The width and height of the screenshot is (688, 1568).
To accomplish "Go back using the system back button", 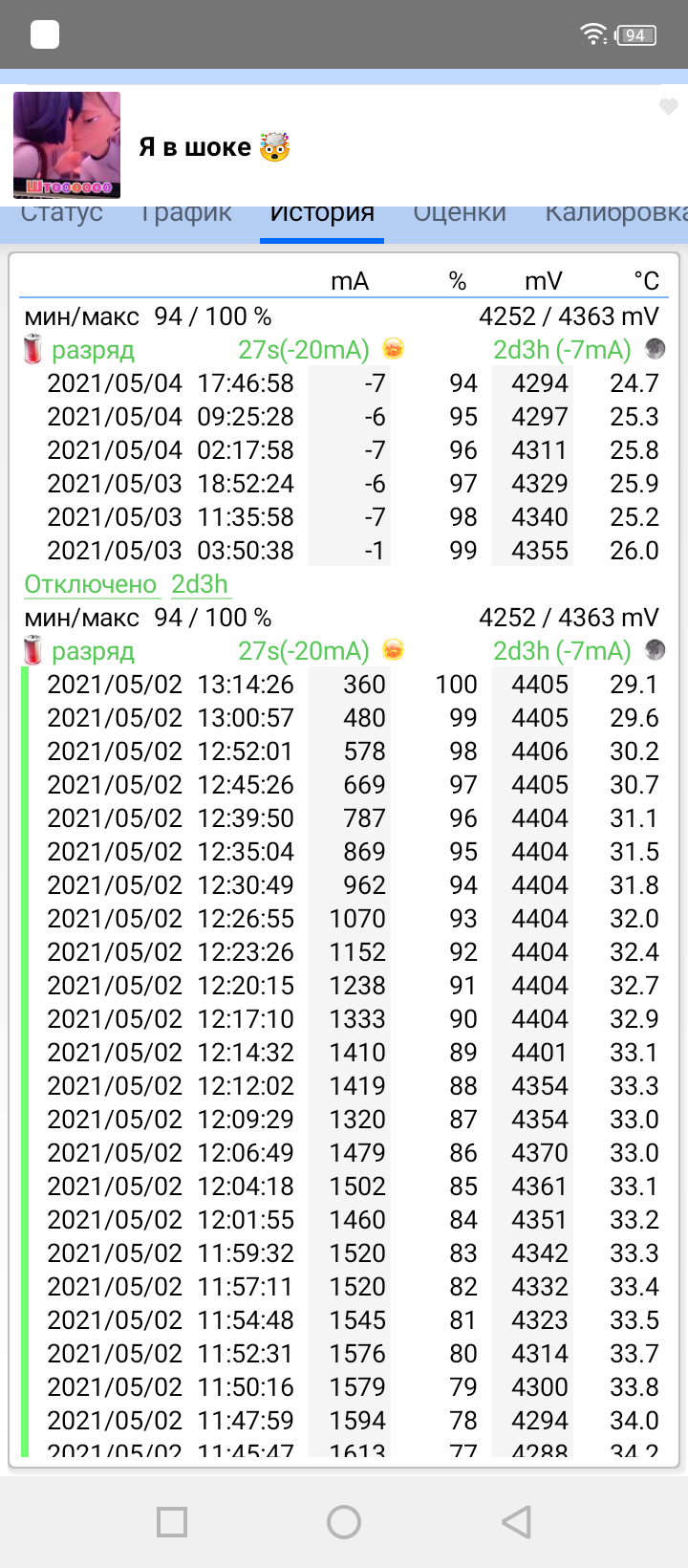I will tap(516, 1521).
